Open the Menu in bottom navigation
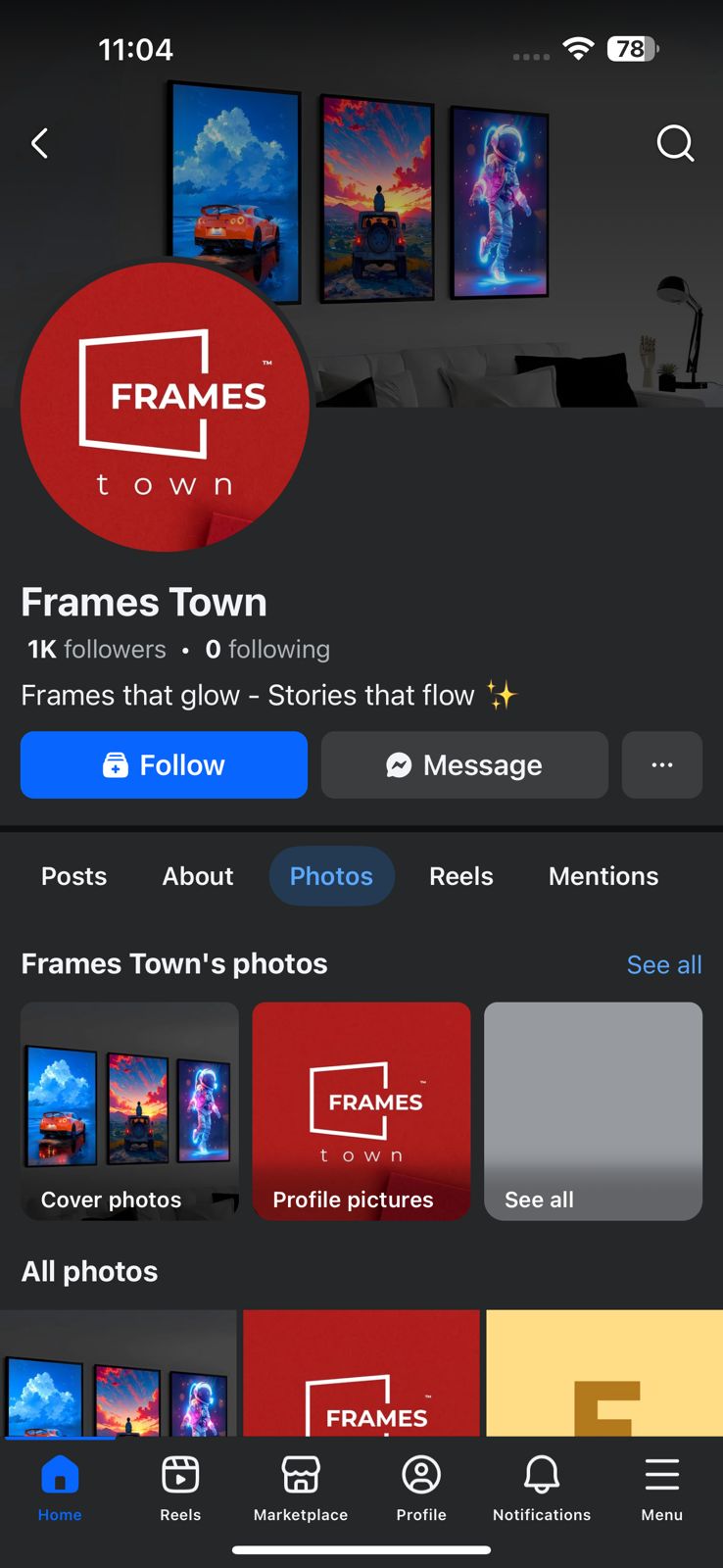This screenshot has height=1568, width=723. click(661, 1487)
